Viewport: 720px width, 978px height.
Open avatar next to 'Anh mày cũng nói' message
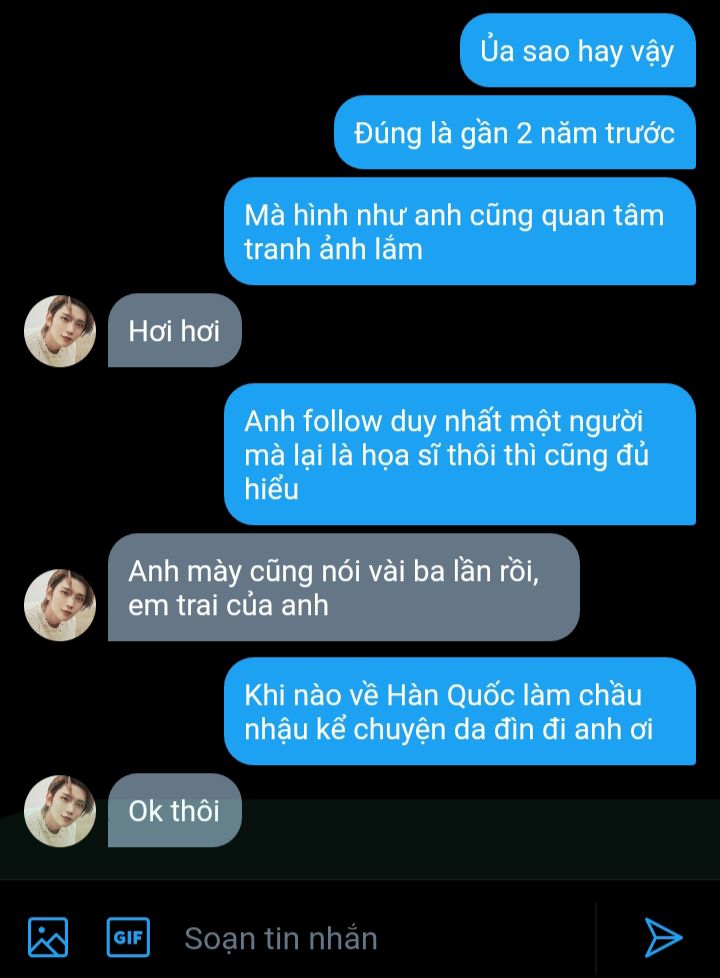point(60,605)
